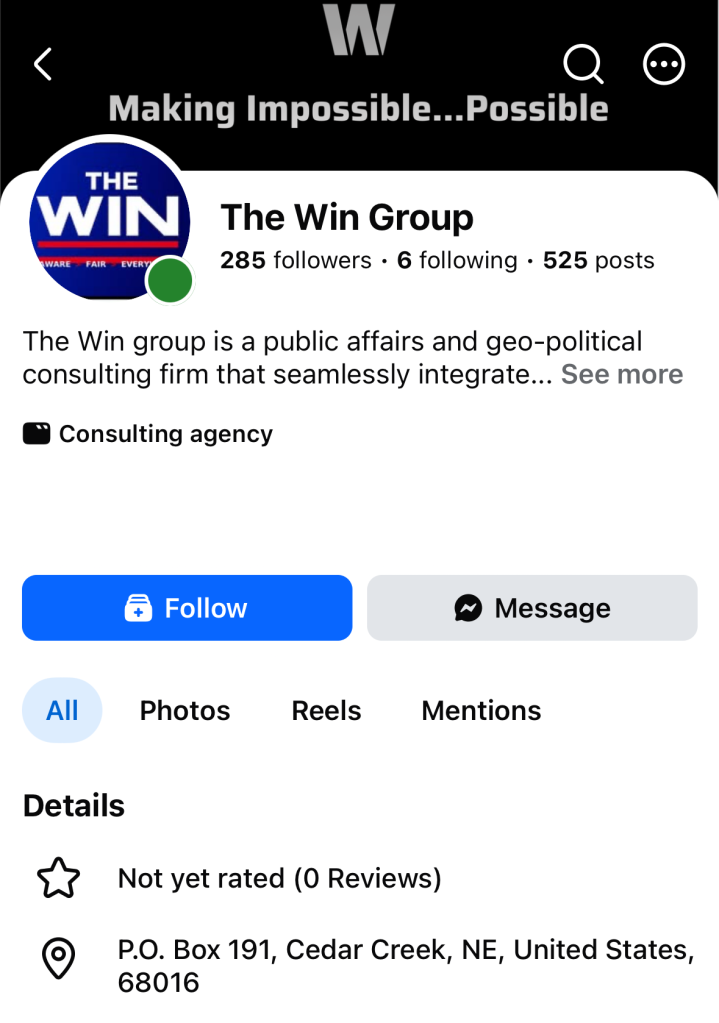Image resolution: width=719 pixels, height=1023 pixels.
Task: Follow The Win Group page
Action: point(187,607)
